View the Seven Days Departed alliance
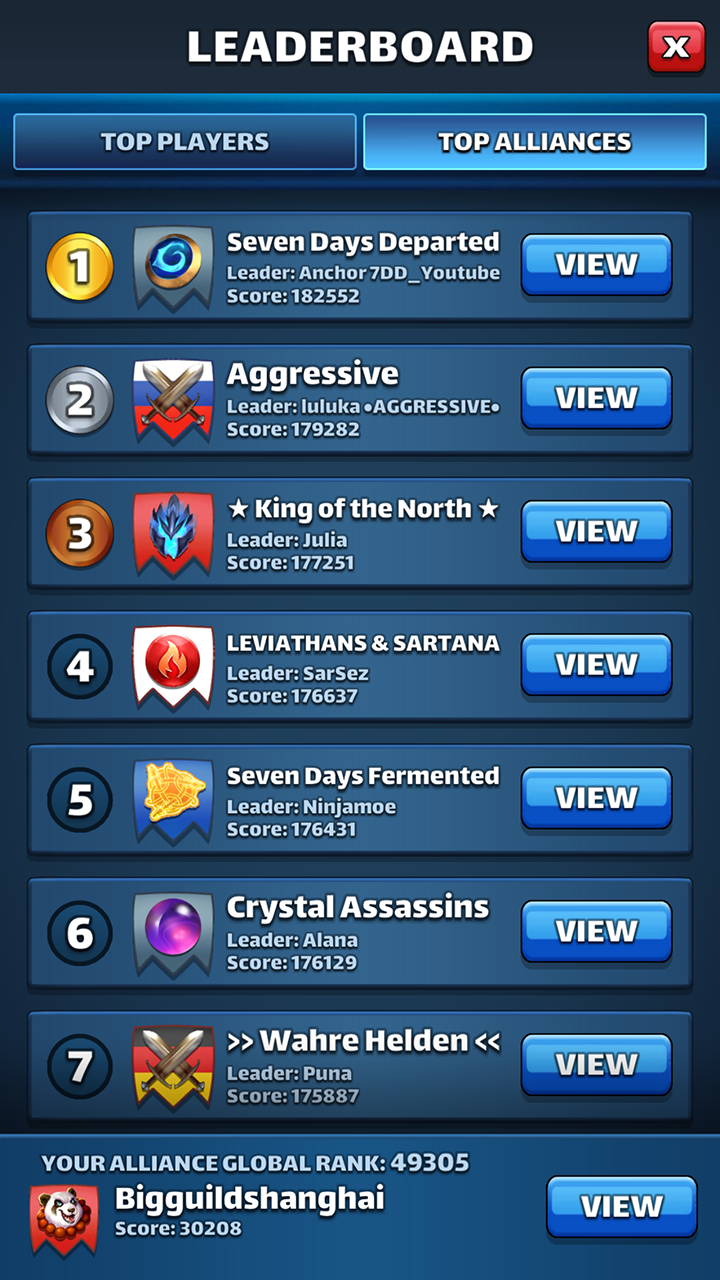The image size is (720, 1280). tap(596, 265)
